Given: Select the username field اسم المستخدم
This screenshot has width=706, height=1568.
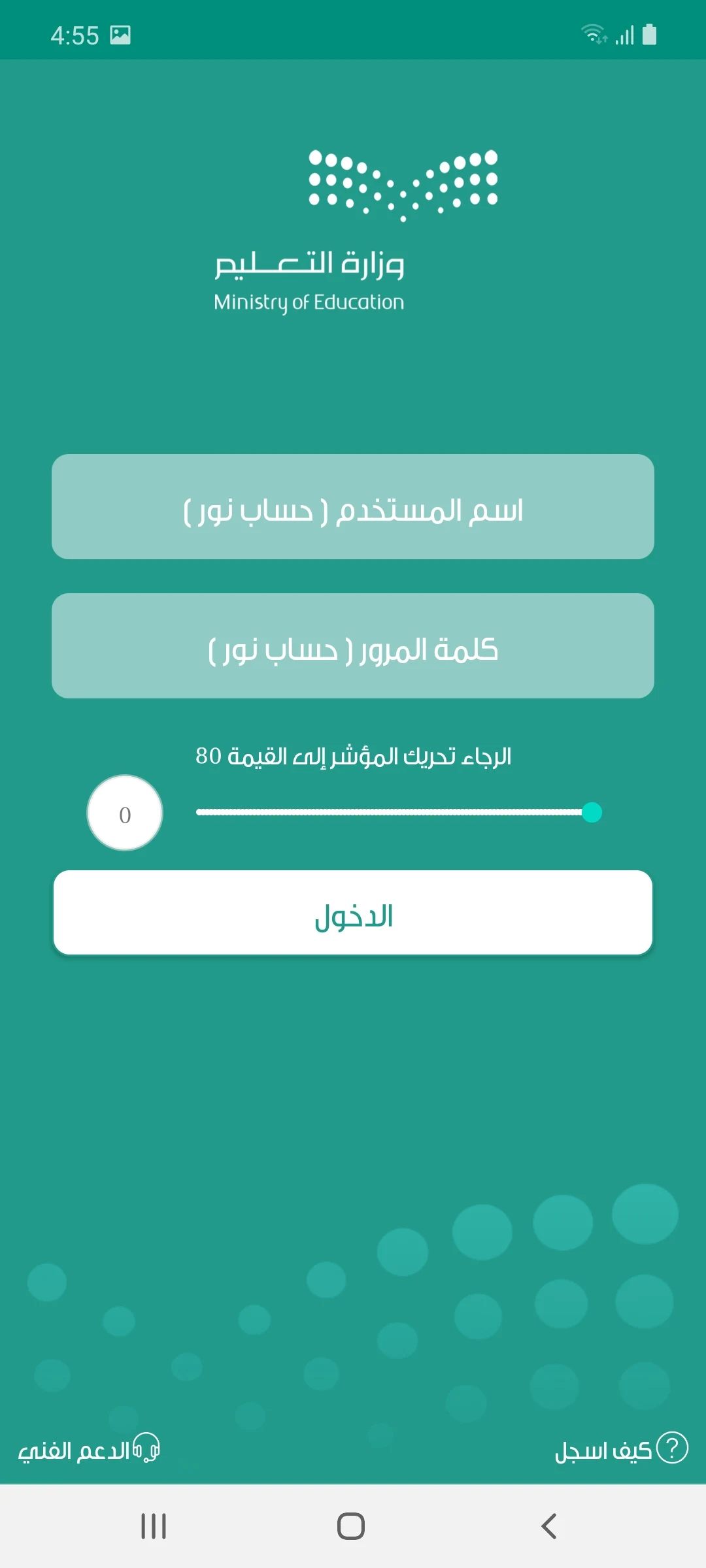Looking at the screenshot, I should (353, 508).
